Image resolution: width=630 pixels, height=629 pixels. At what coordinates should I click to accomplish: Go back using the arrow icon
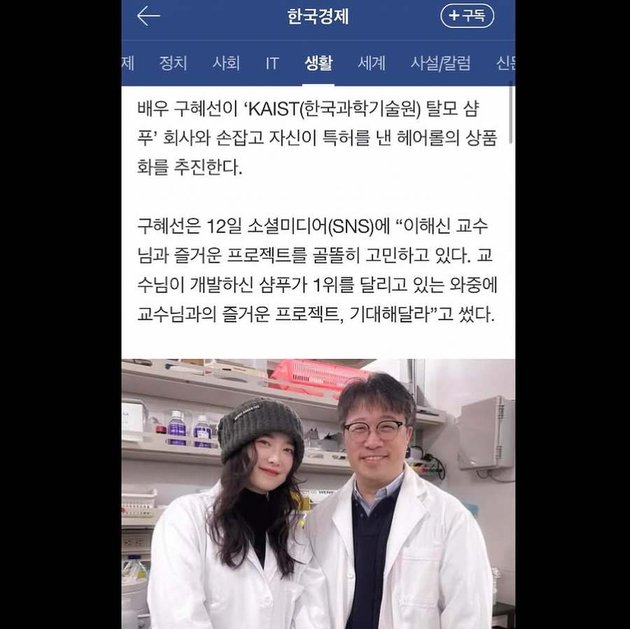click(148, 16)
